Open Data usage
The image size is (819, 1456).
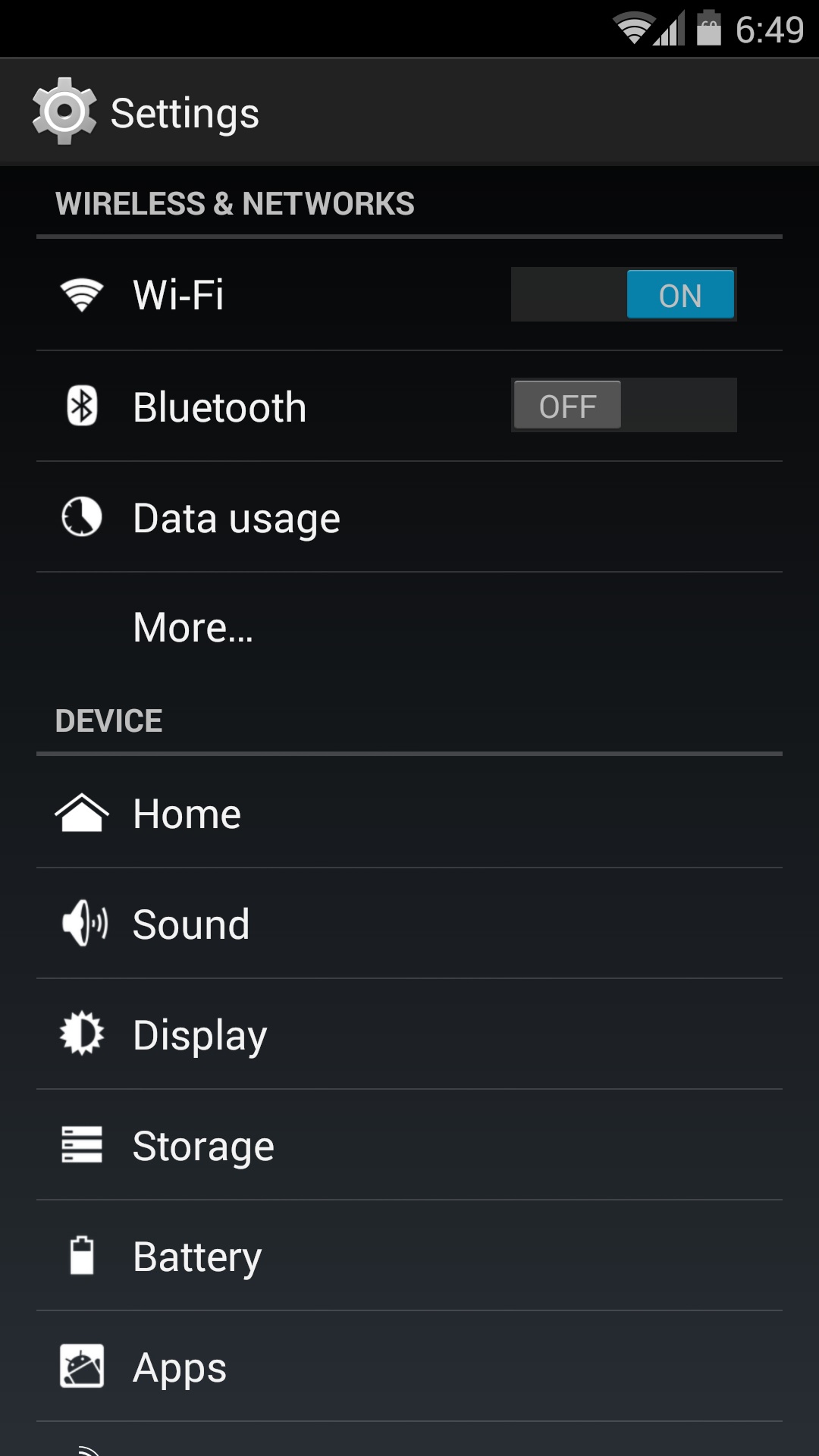(x=409, y=517)
